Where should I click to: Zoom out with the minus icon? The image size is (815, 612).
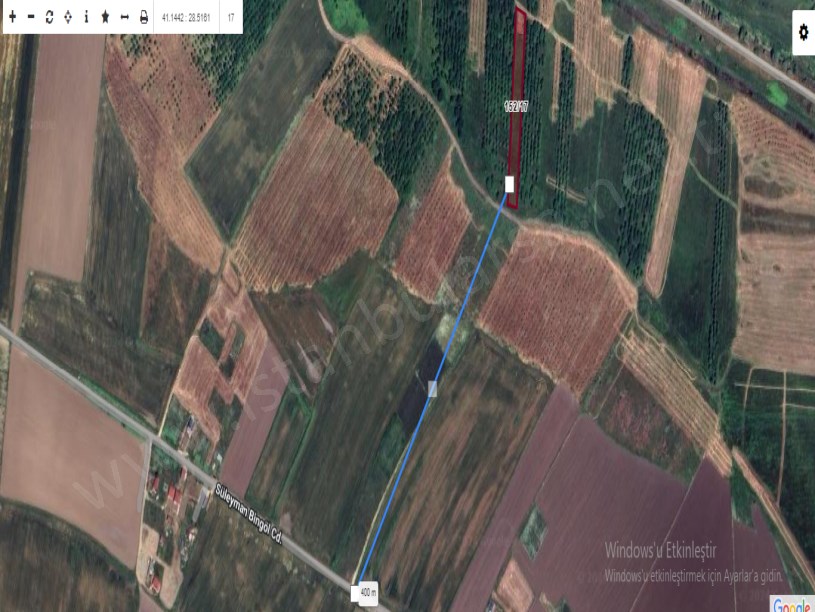pyautogui.click(x=31, y=17)
